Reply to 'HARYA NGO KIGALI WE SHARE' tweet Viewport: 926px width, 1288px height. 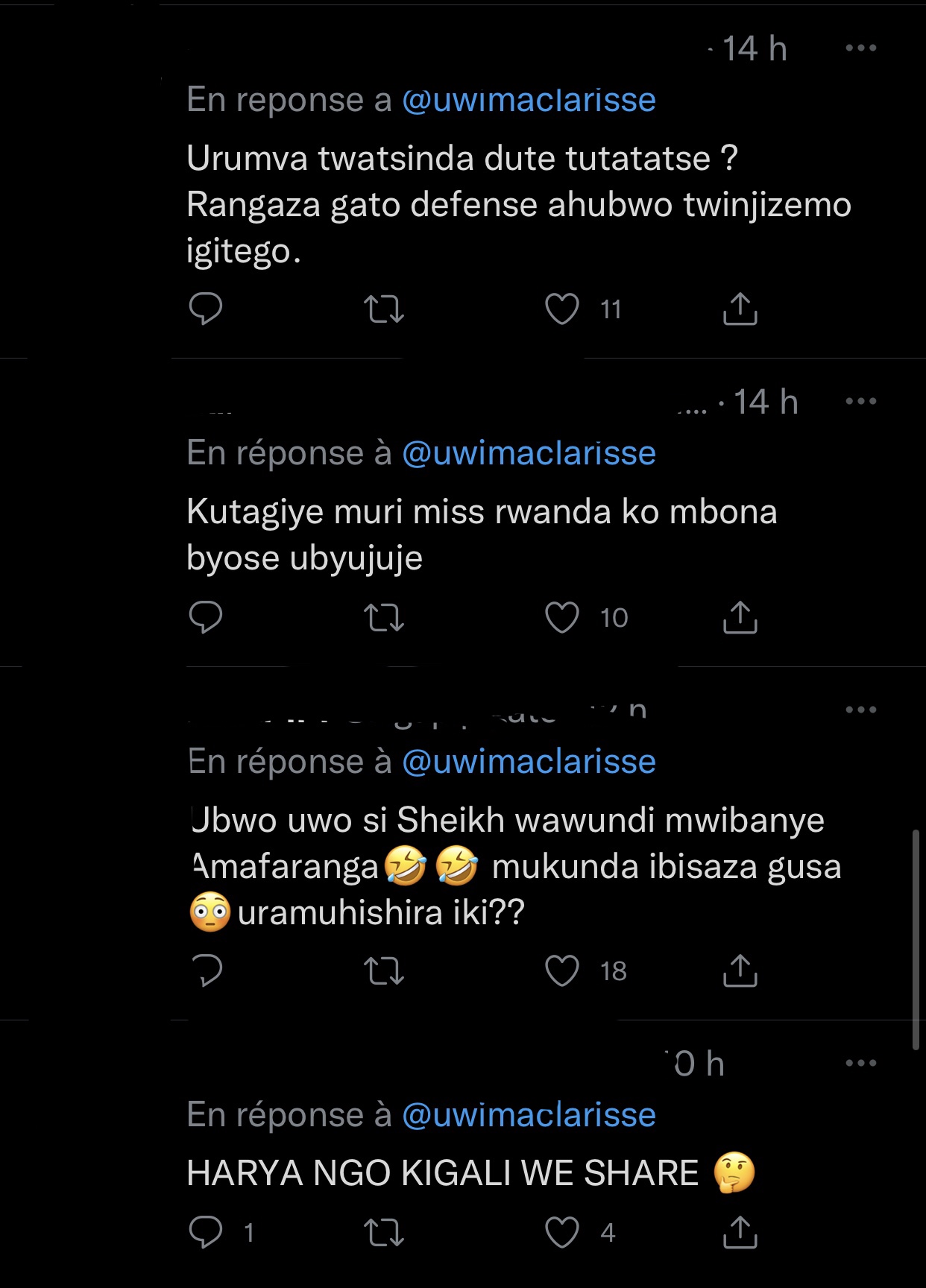point(206,1232)
